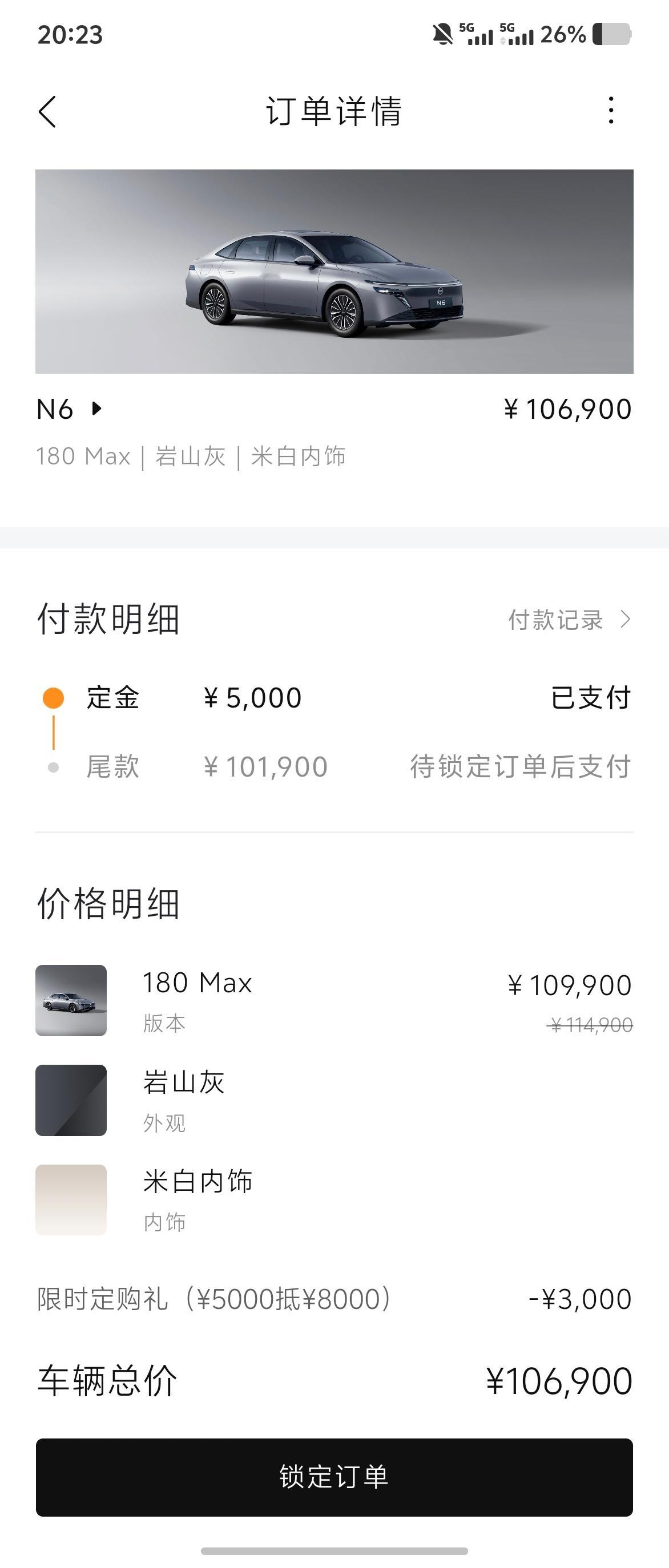Tap the battery indicator showing 26%

pos(613,35)
